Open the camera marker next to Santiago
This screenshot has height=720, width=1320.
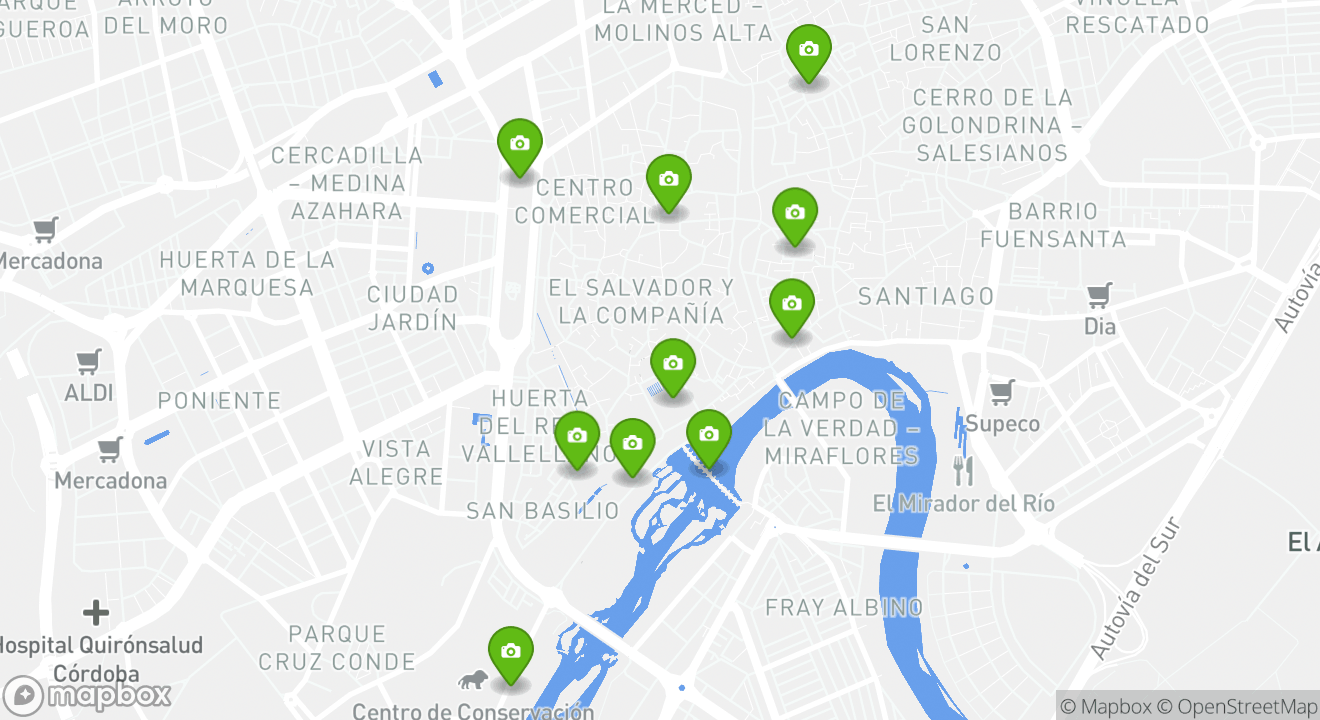792,305
